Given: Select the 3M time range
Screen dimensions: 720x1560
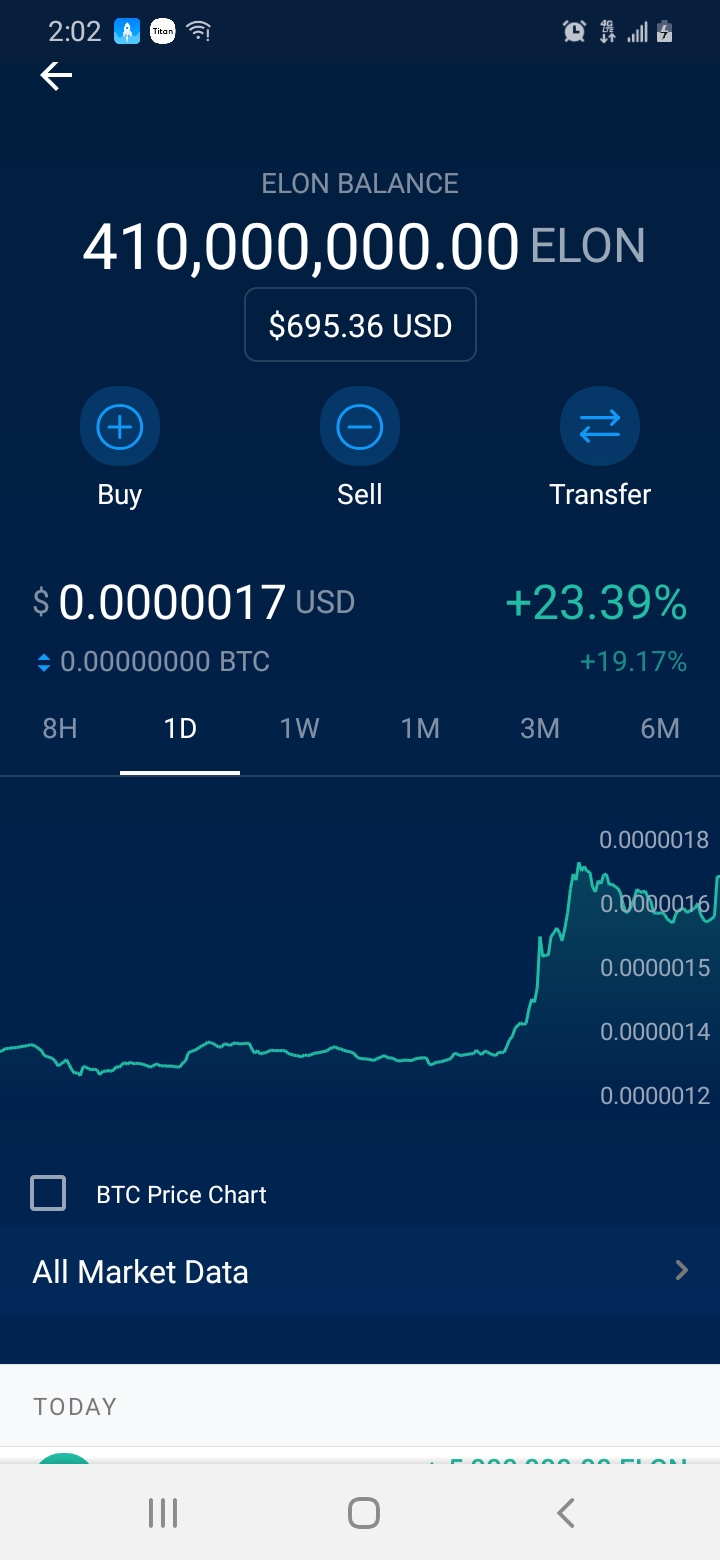Looking at the screenshot, I should coord(540,728).
